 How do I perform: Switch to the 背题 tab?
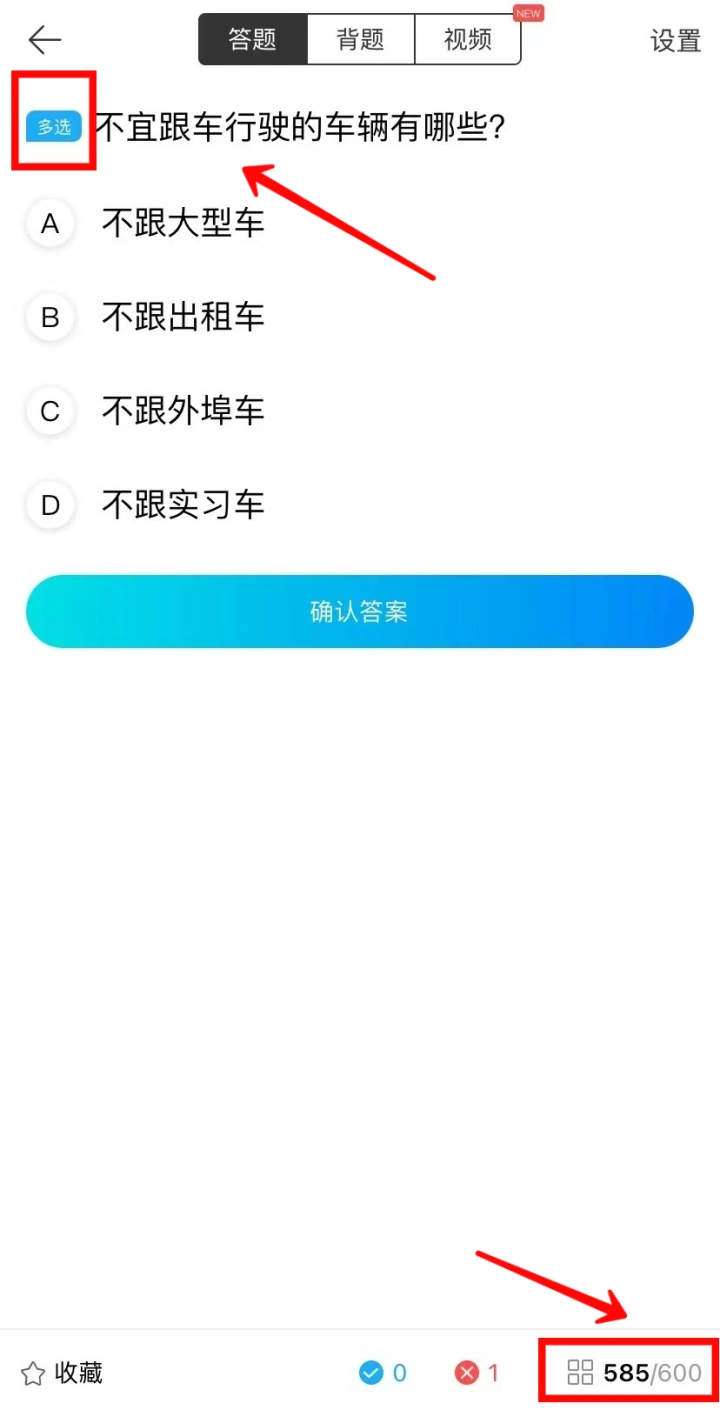click(x=360, y=40)
